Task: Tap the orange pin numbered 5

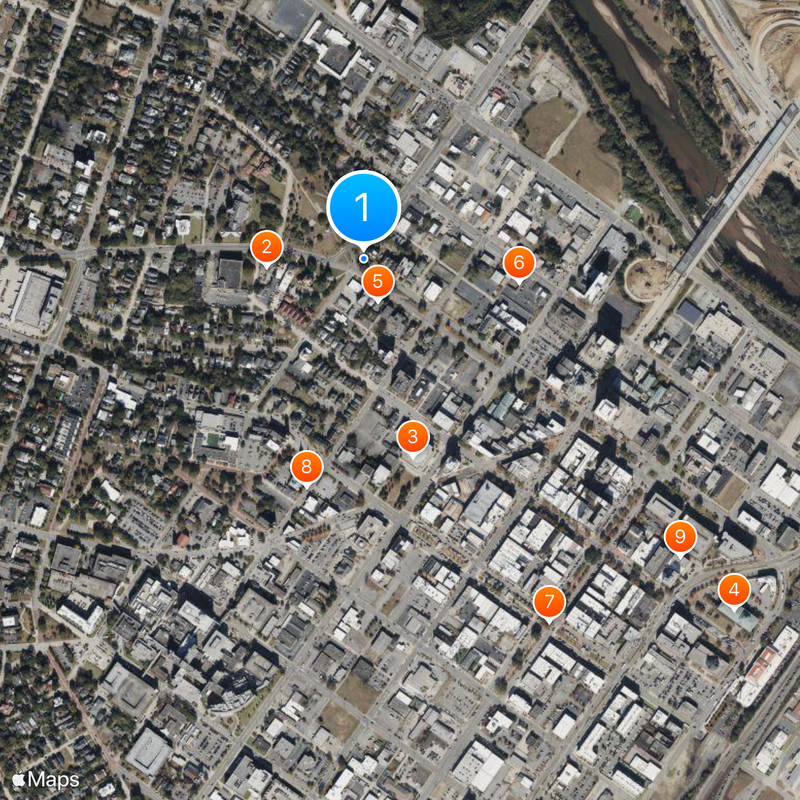Action: [x=377, y=282]
